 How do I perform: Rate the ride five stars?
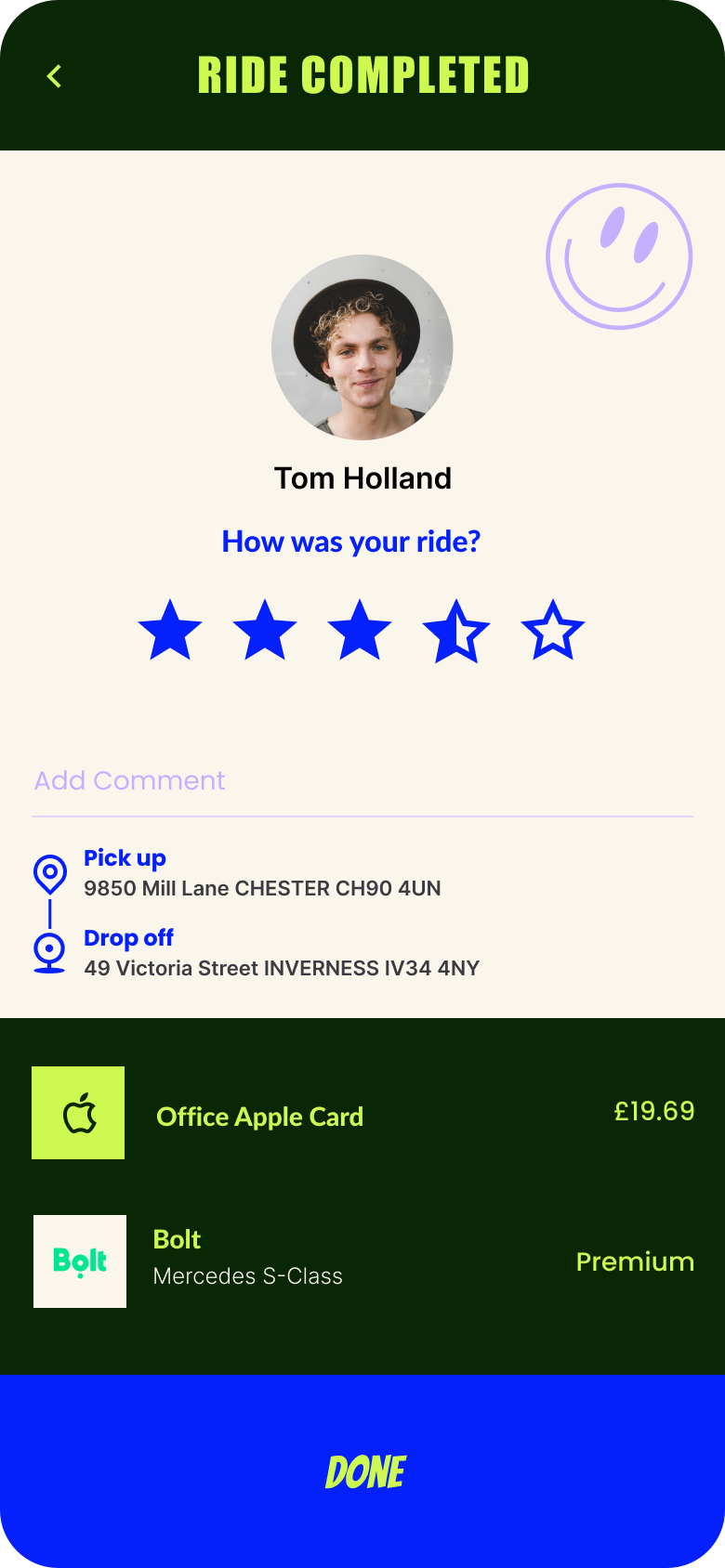tap(553, 630)
